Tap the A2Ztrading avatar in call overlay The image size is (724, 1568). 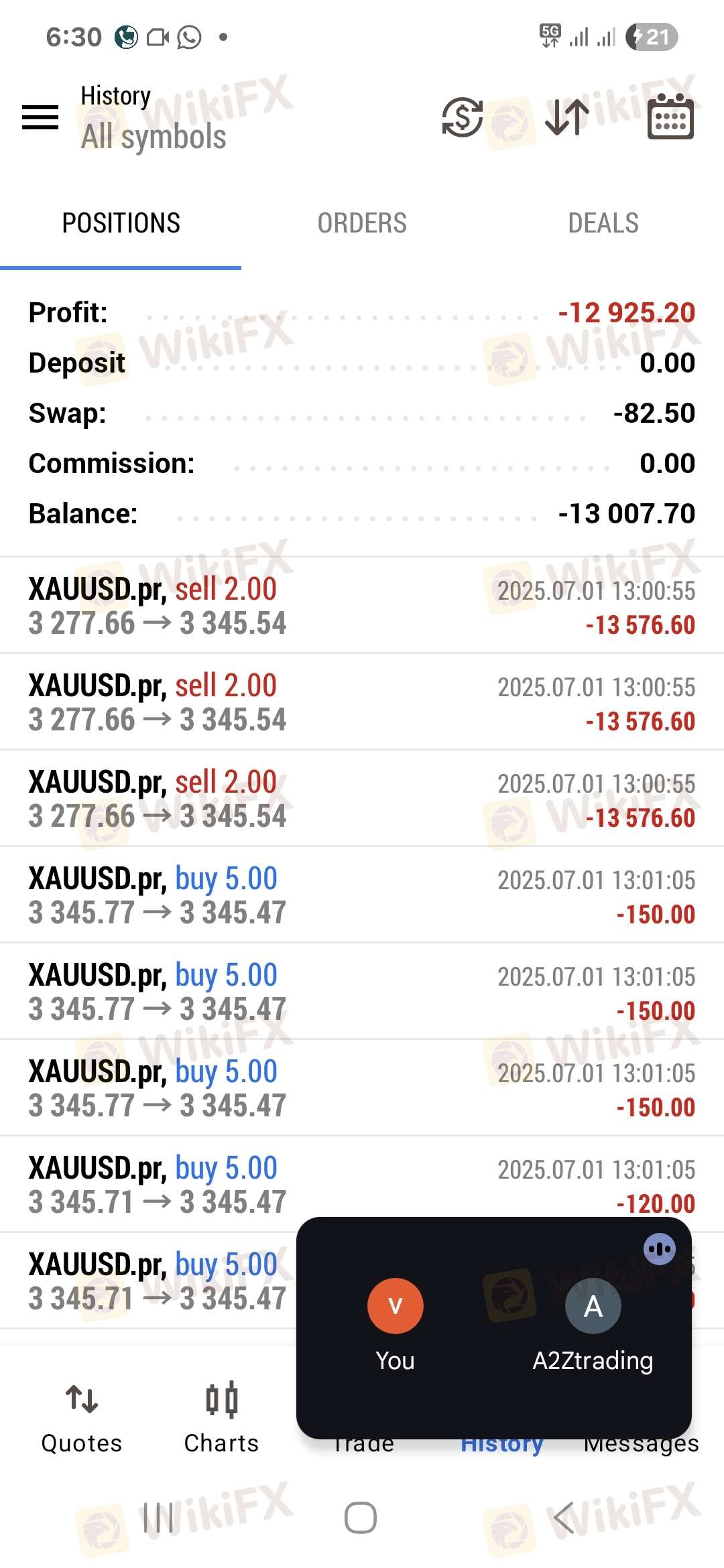click(593, 1306)
